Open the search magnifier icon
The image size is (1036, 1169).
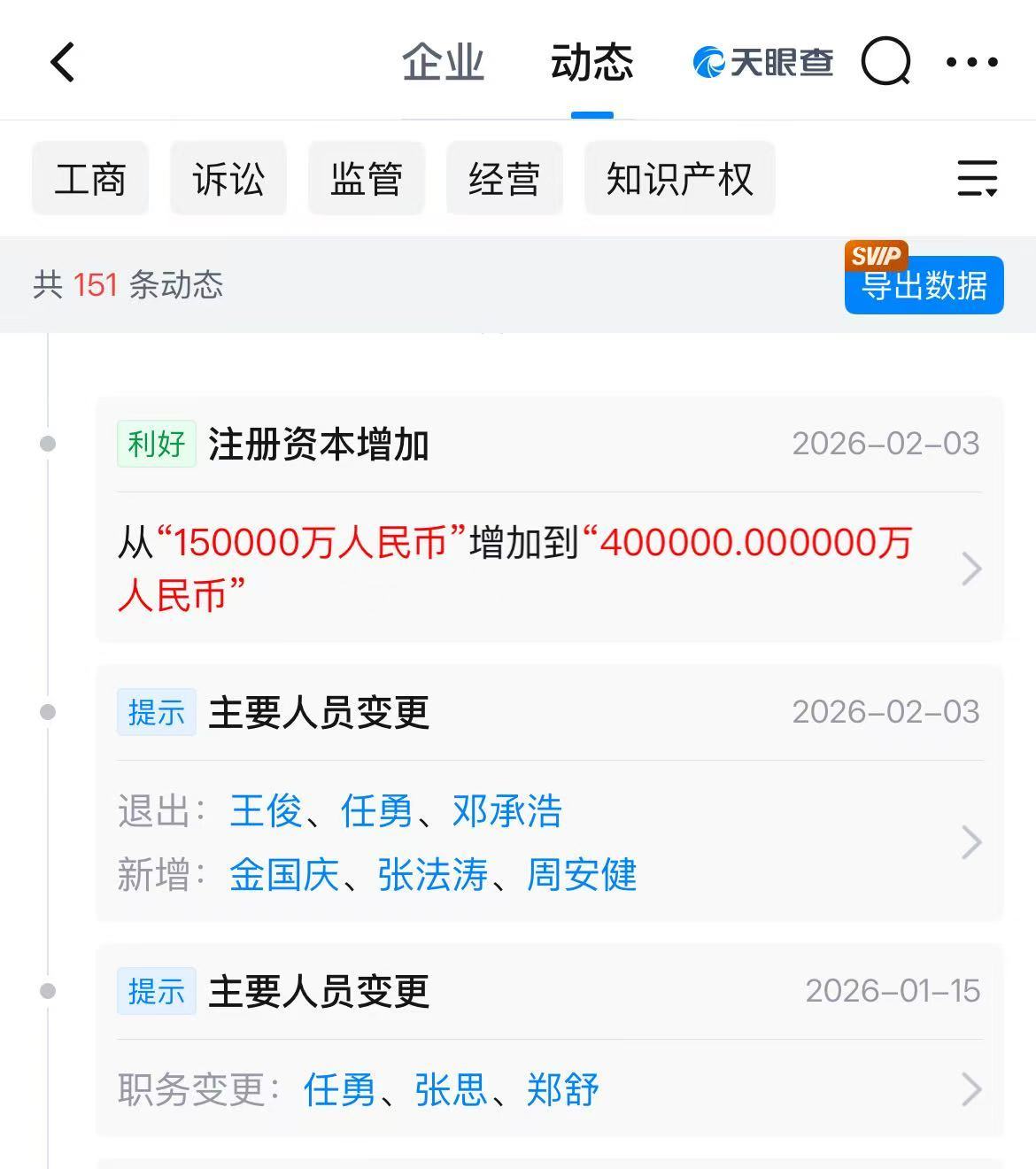click(x=885, y=63)
